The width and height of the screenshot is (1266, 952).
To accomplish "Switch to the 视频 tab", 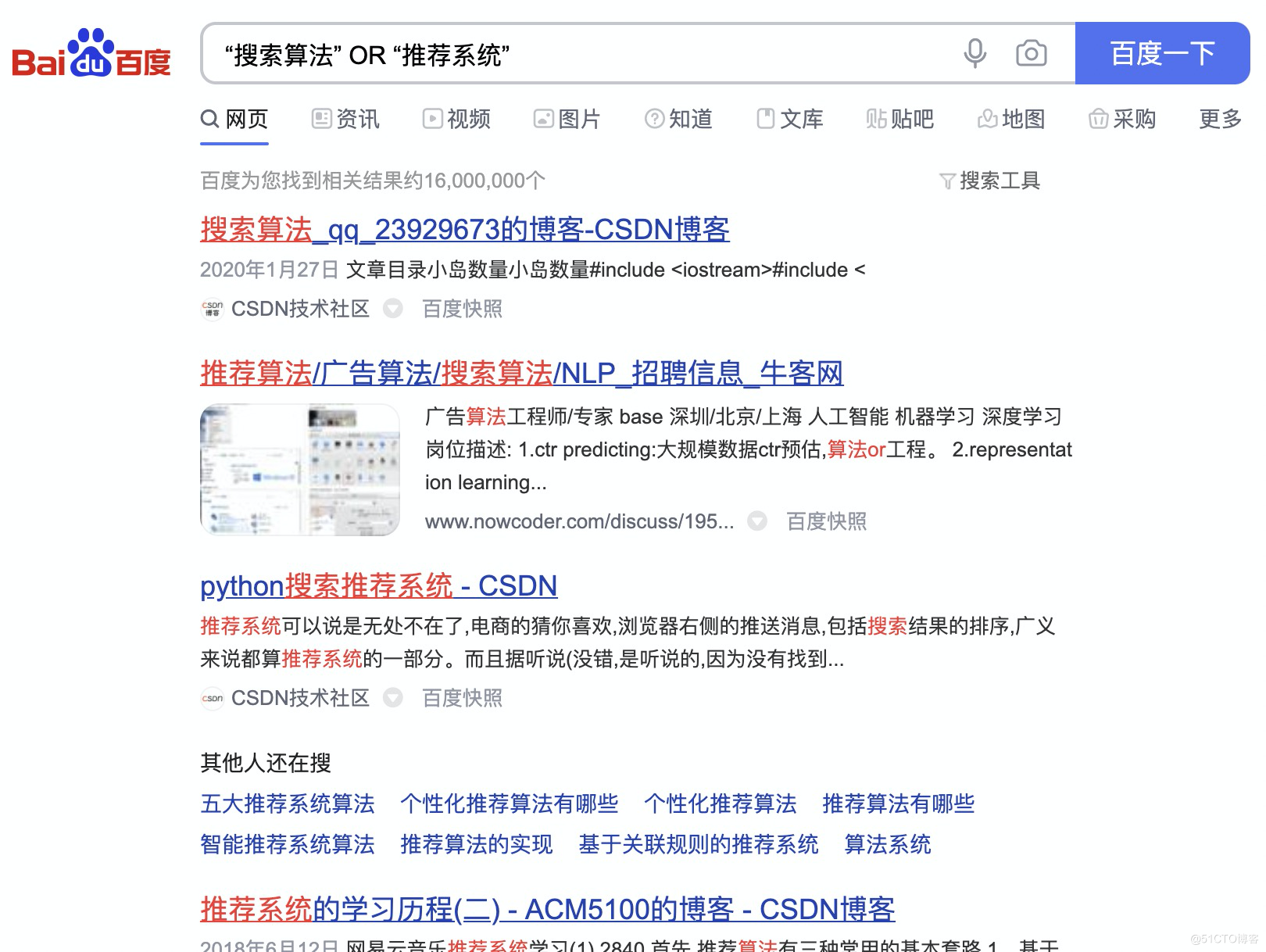I will pos(456,119).
